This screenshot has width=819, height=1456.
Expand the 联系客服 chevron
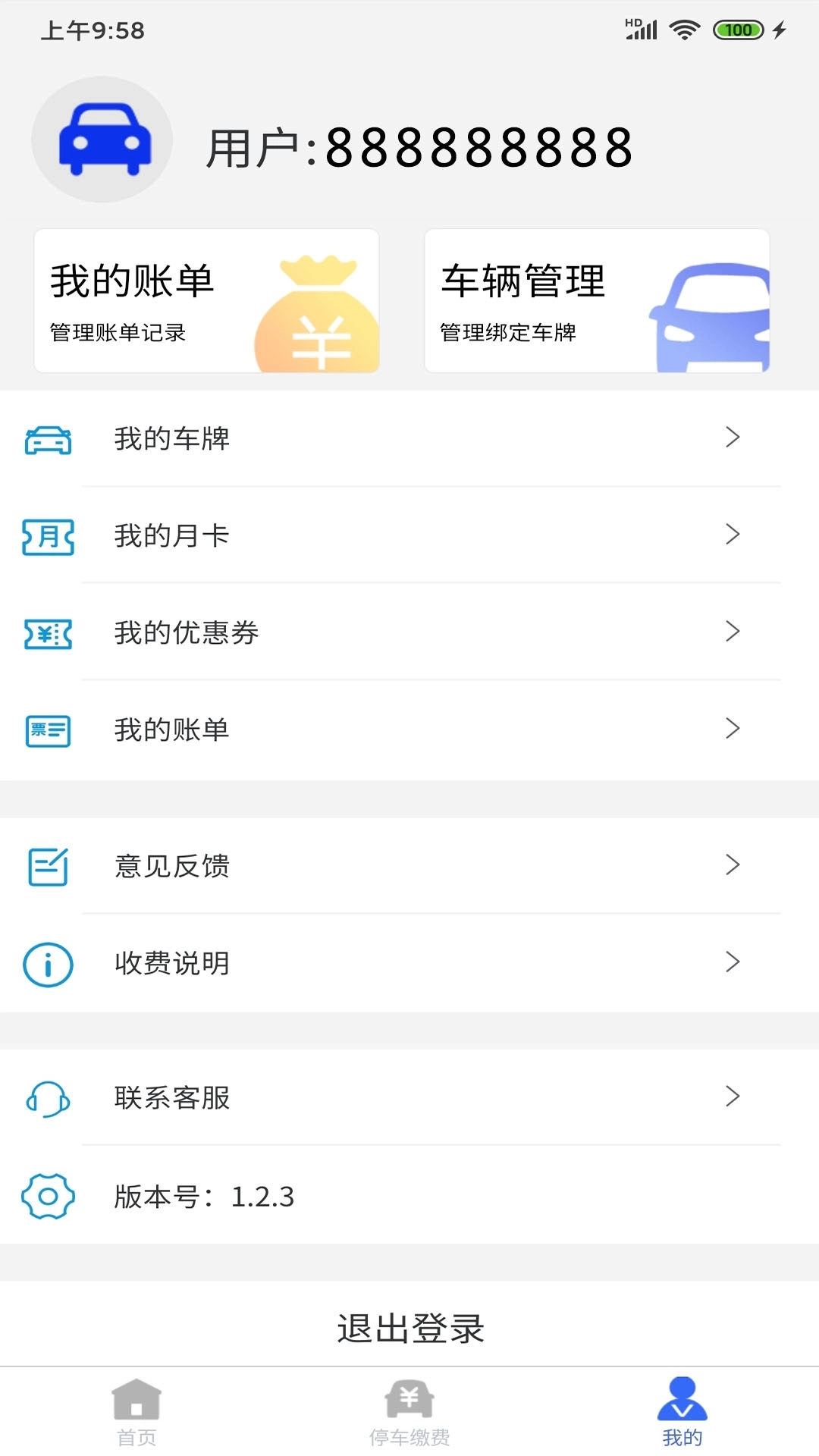733,1096
